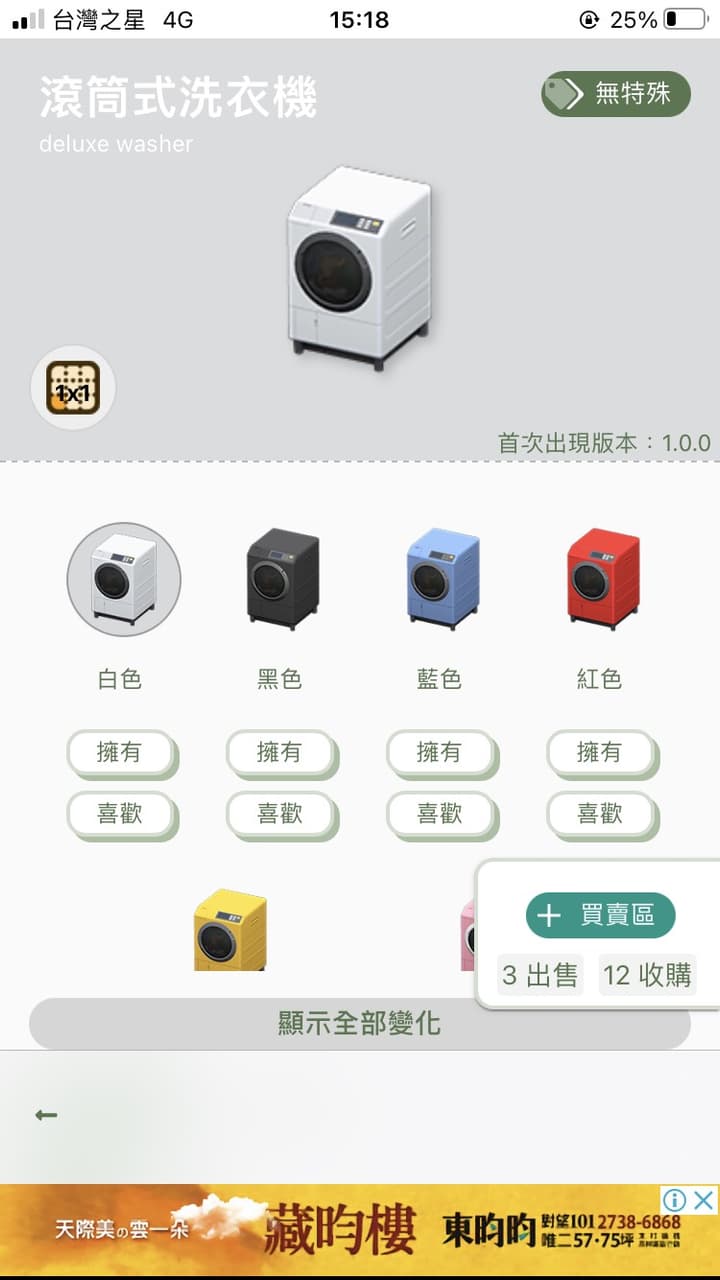Mark black washer as owned (擁有)

tap(282, 754)
